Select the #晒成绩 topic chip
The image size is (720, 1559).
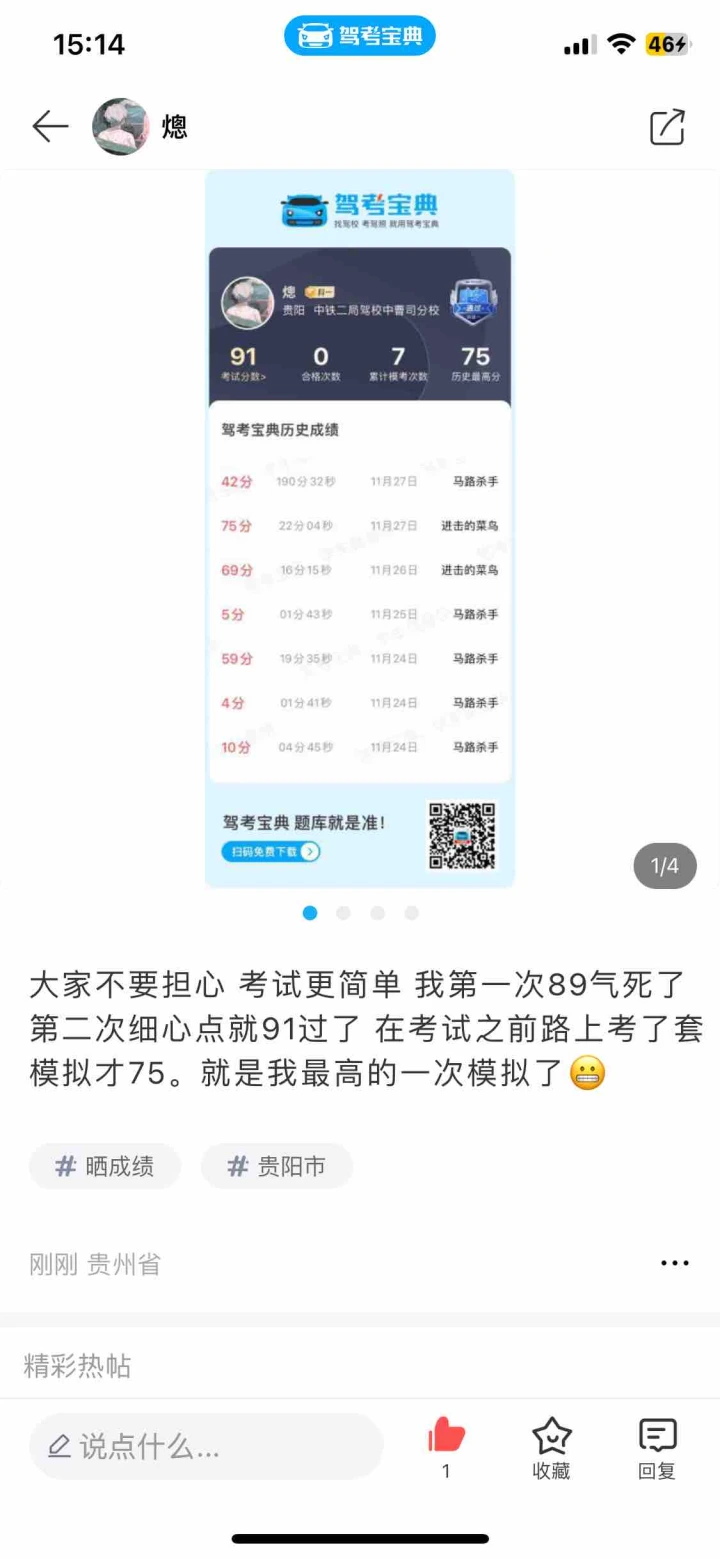click(105, 1166)
